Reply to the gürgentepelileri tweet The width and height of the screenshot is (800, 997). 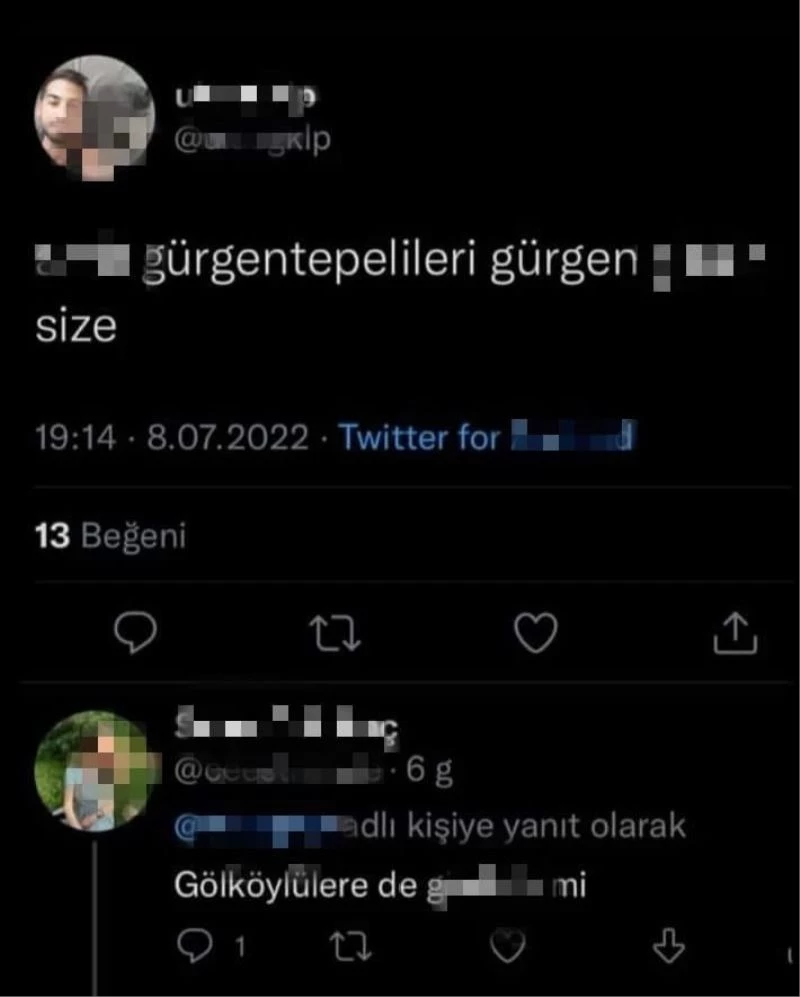tap(132, 632)
